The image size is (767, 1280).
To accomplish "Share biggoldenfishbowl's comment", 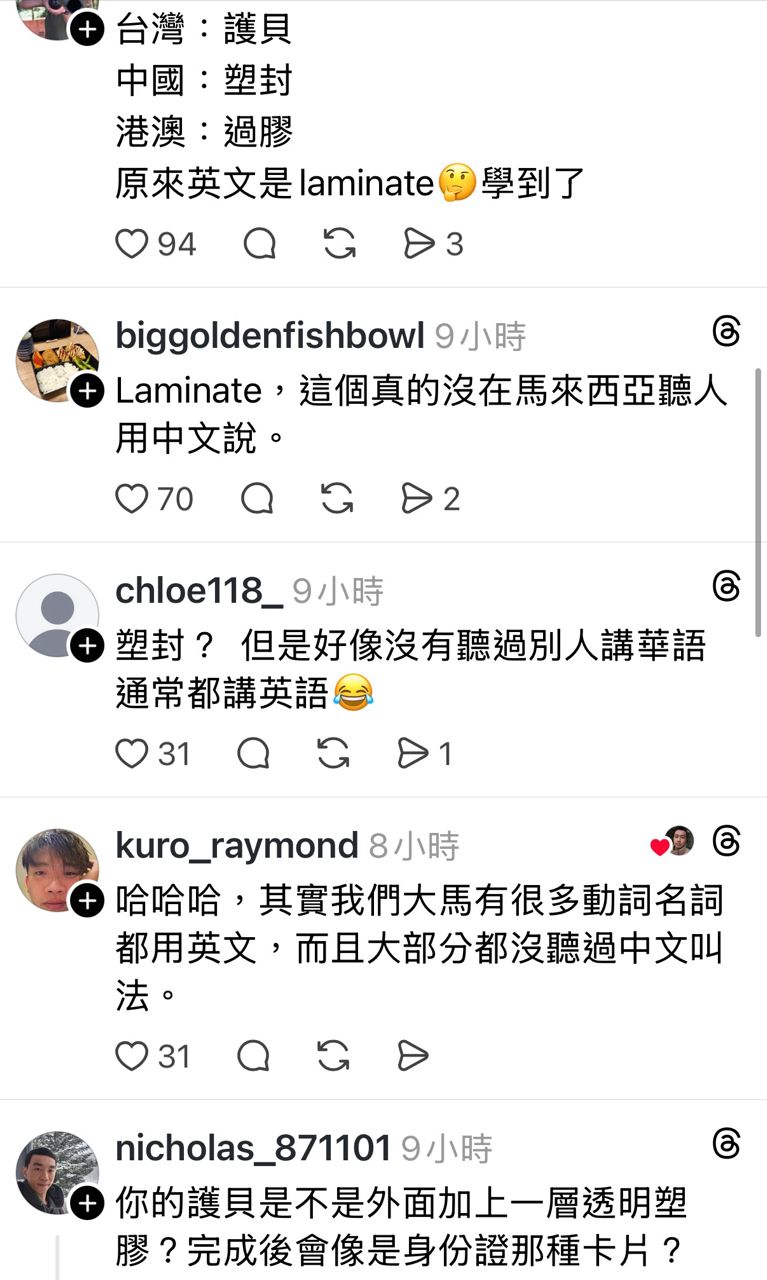I will 417,498.
